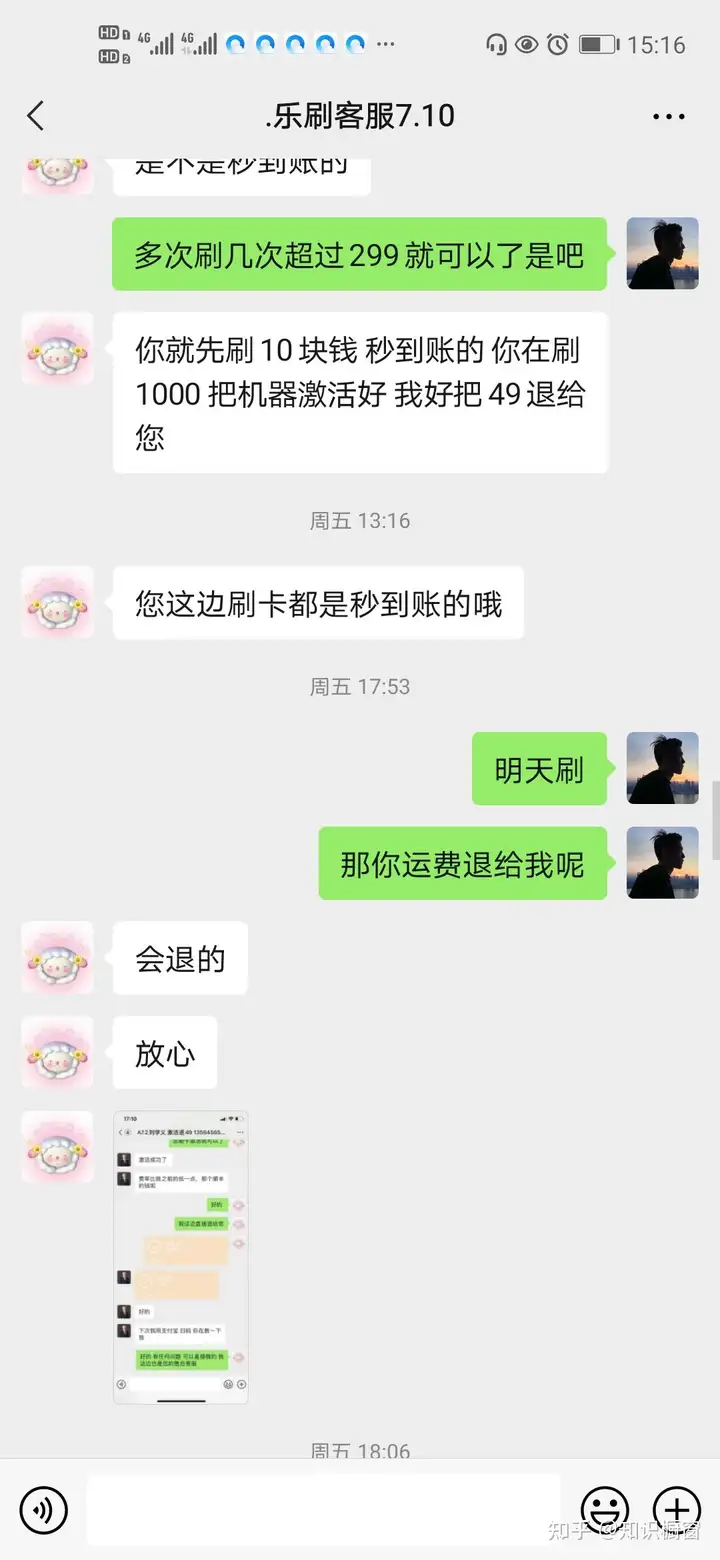The image size is (720, 1560).
Task: Switch to voice message input
Action: pyautogui.click(x=43, y=1509)
